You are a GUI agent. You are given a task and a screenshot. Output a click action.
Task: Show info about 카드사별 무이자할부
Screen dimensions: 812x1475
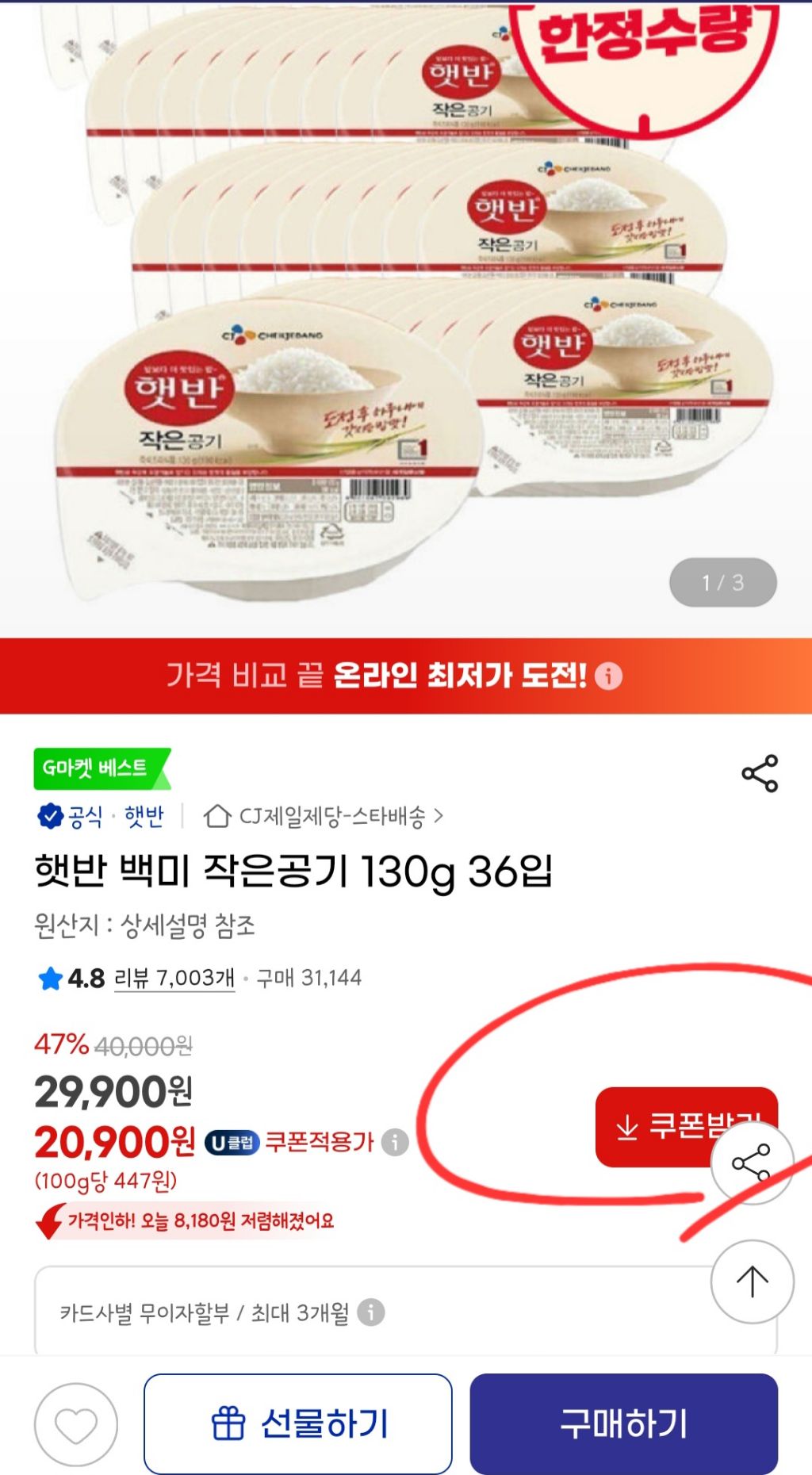click(x=371, y=1312)
